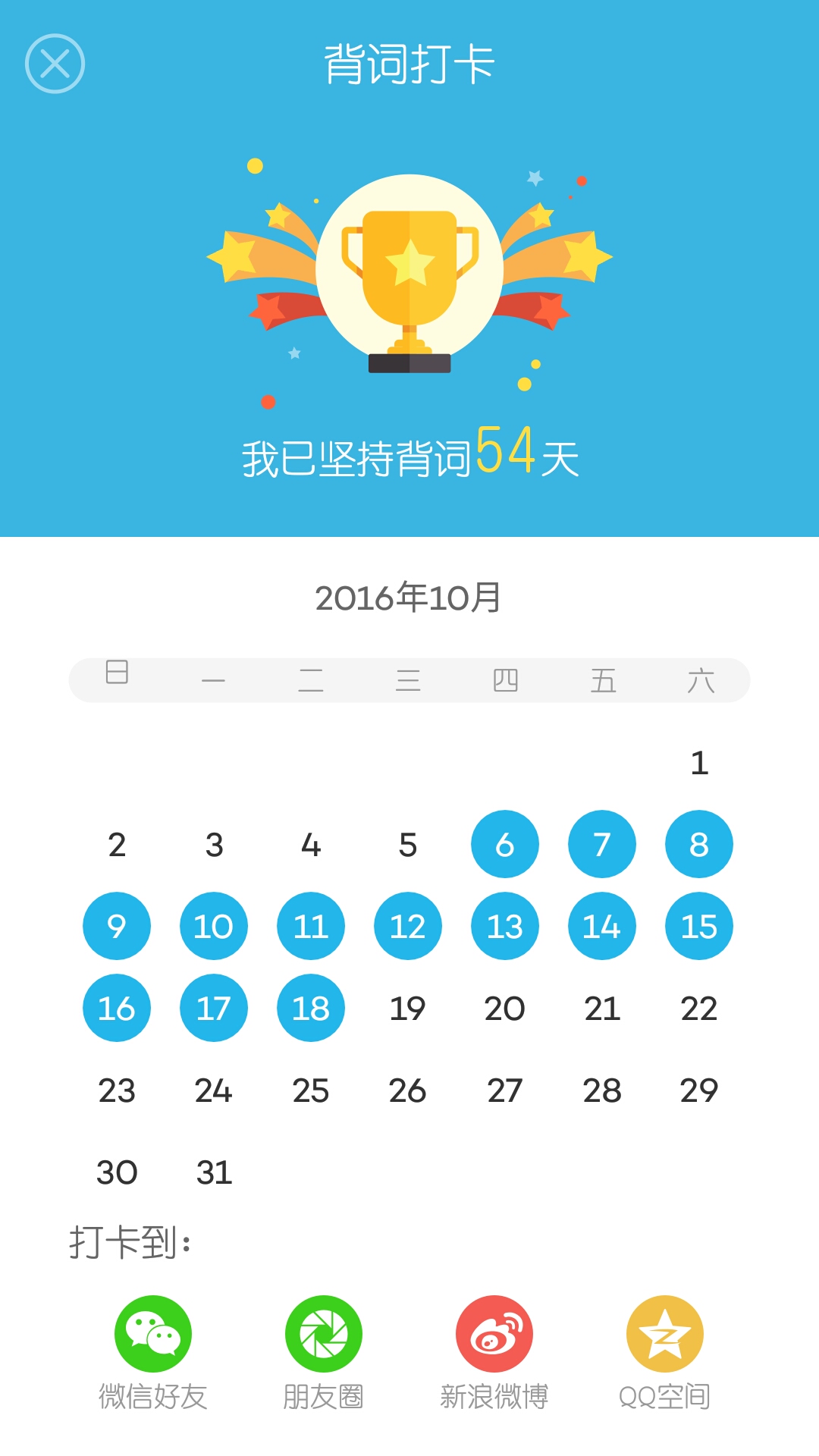Click the highlighted number 54
The width and height of the screenshot is (819, 1456).
pyautogui.click(x=504, y=452)
